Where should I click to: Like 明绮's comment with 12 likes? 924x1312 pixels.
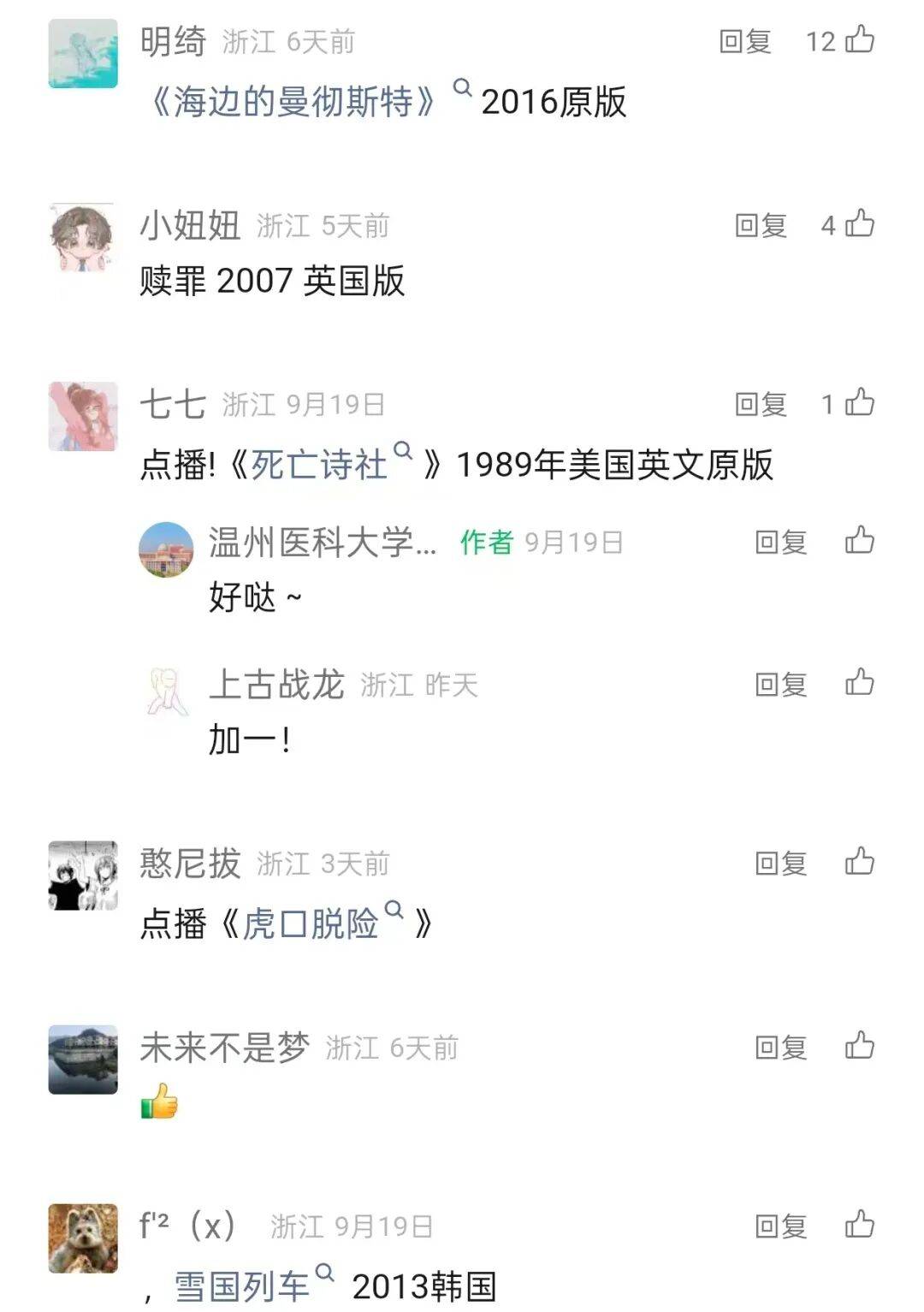(859, 40)
